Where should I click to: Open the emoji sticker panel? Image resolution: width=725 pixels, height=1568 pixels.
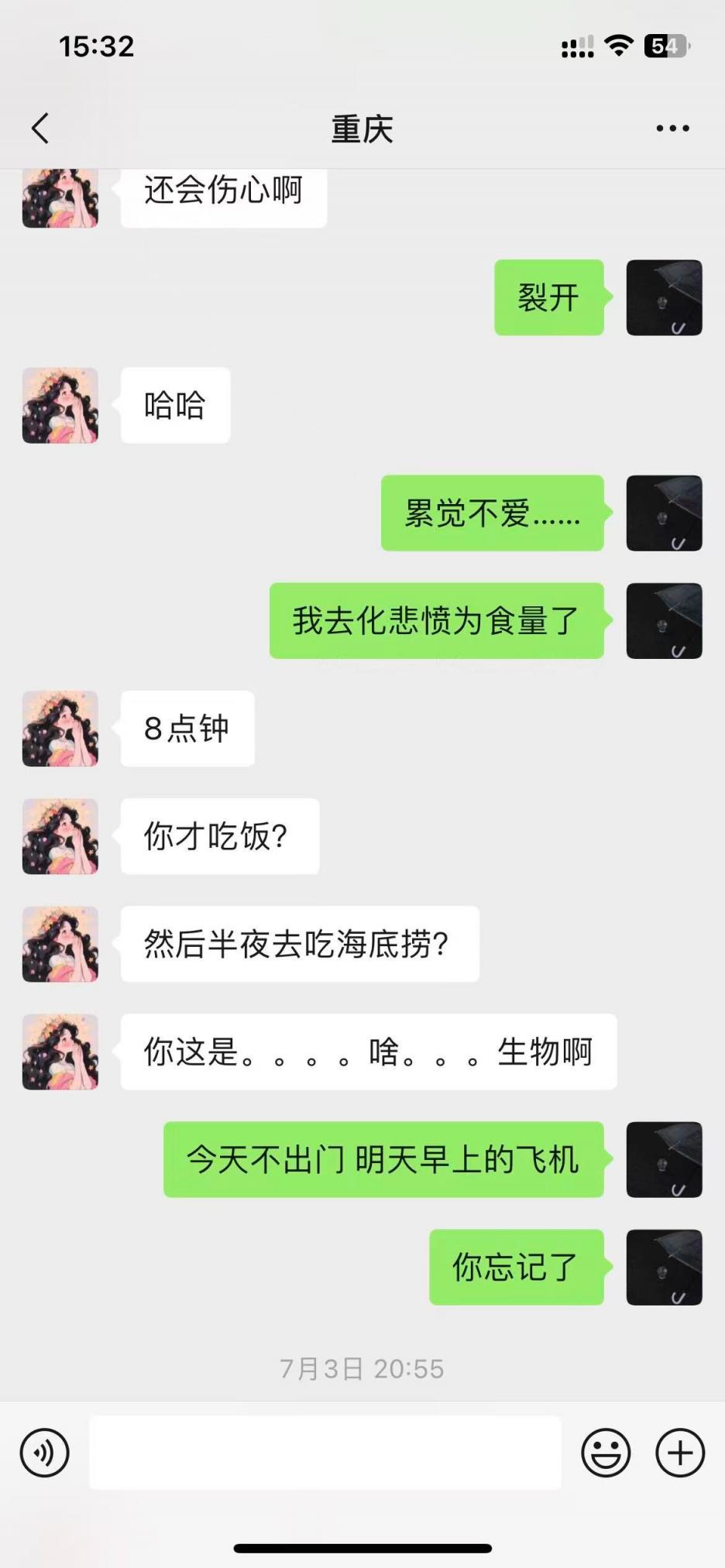pyautogui.click(x=606, y=1453)
